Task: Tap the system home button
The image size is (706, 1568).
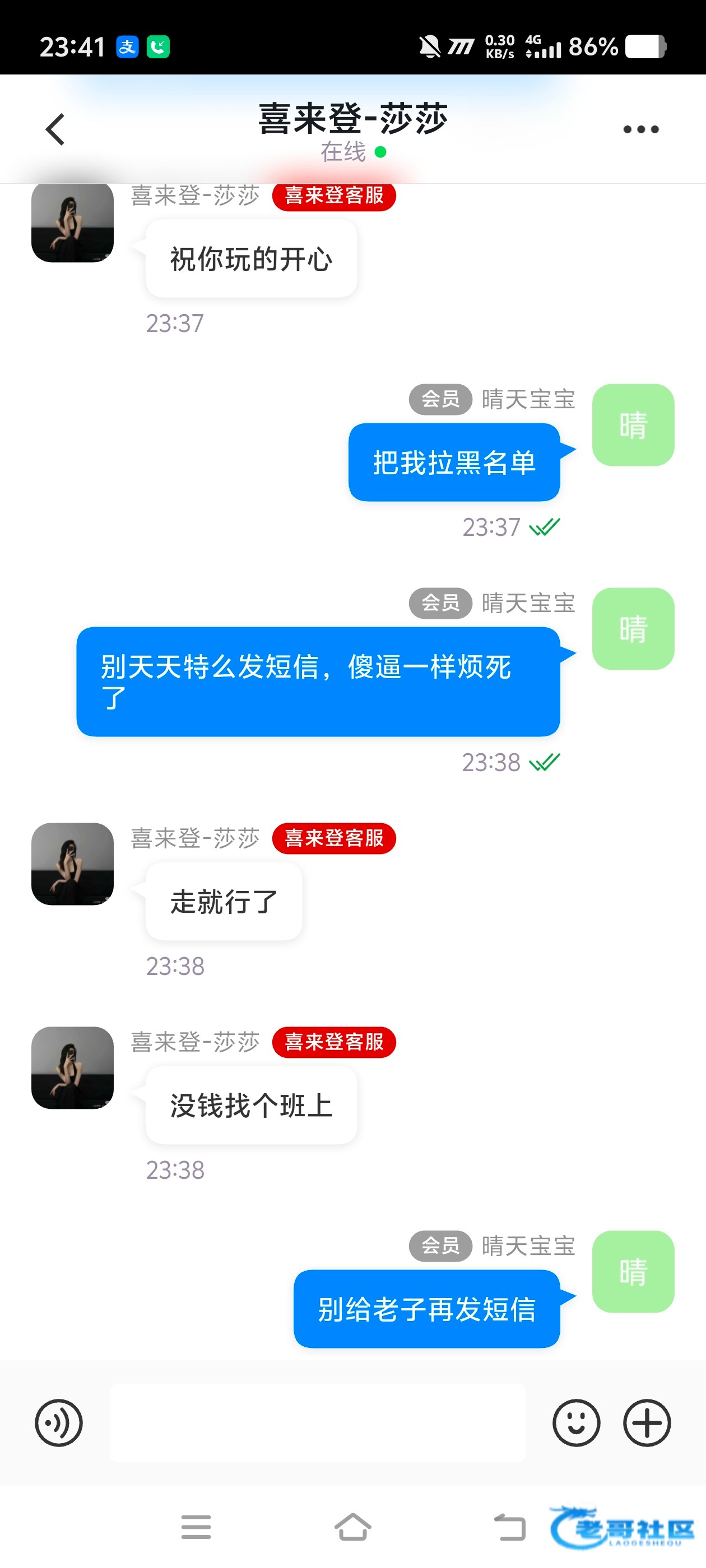Action: point(352,1527)
